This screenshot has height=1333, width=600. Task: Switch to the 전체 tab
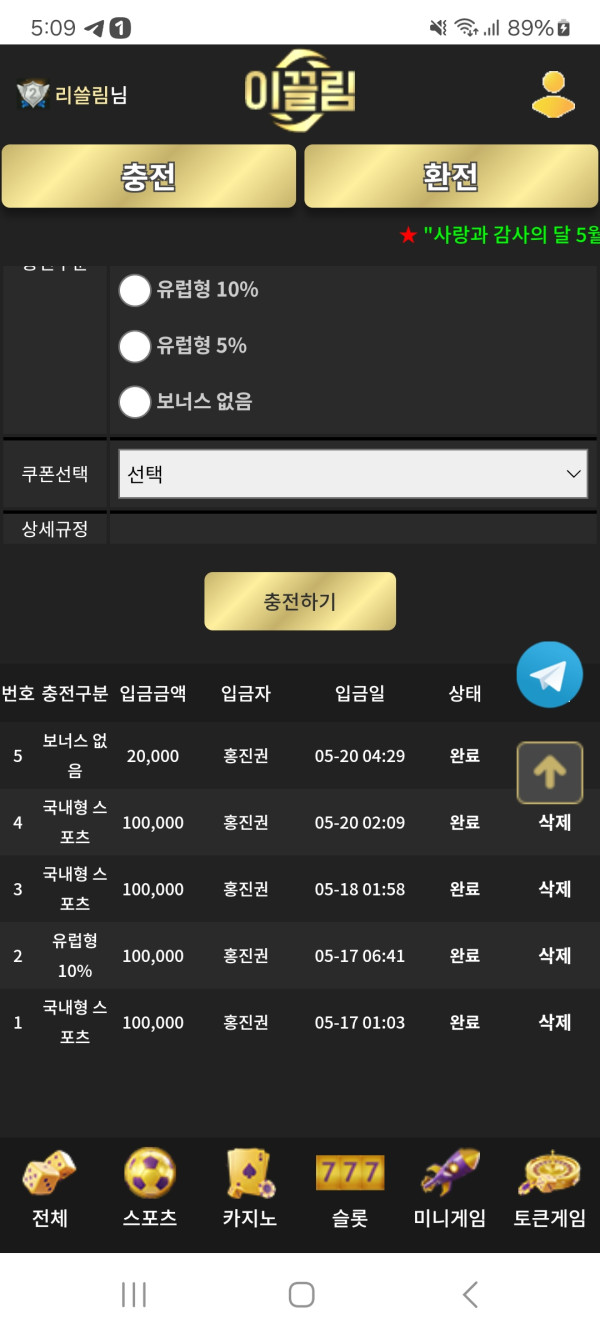[x=50, y=1190]
